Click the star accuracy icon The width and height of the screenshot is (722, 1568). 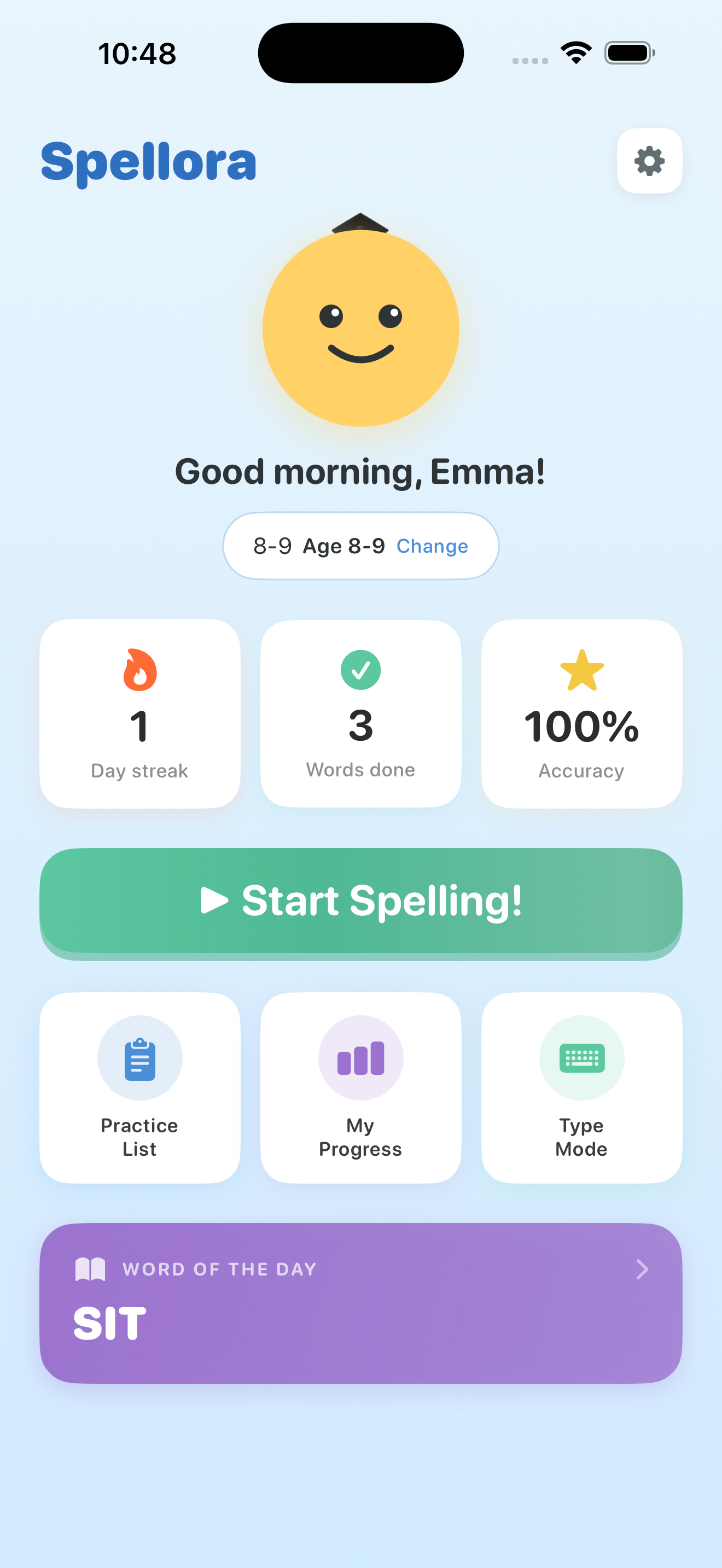(581, 670)
